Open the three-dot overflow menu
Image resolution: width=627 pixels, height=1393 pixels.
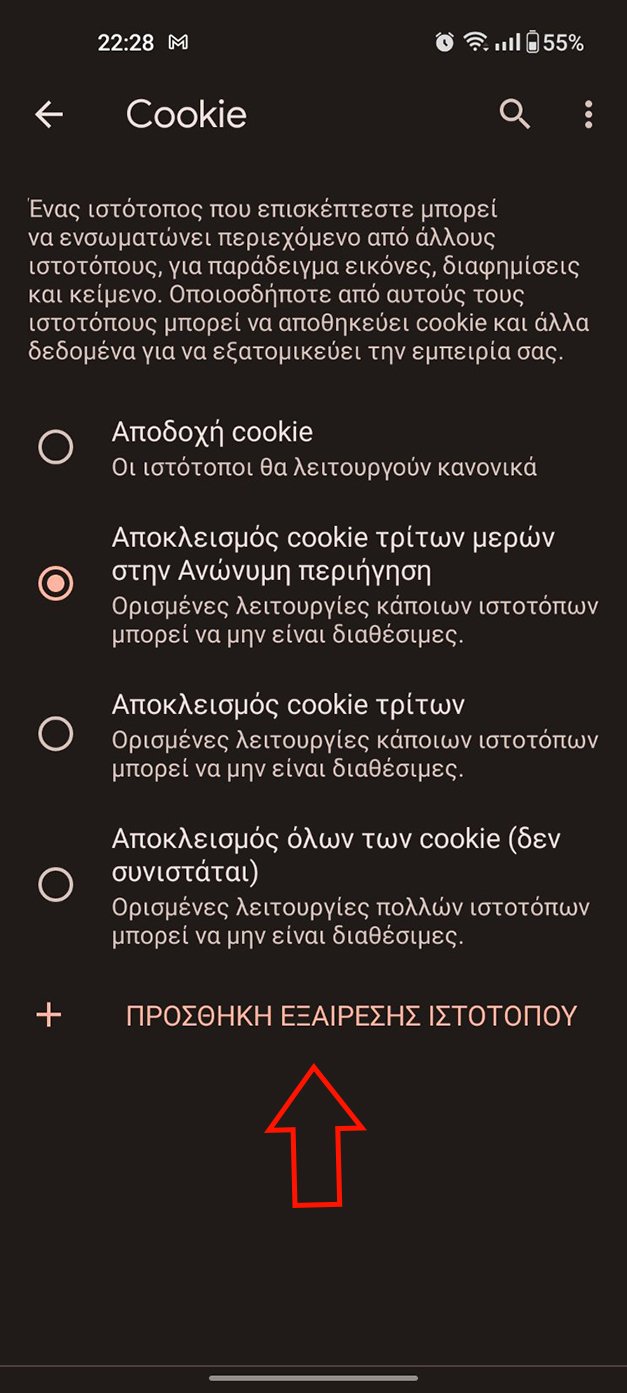click(588, 115)
